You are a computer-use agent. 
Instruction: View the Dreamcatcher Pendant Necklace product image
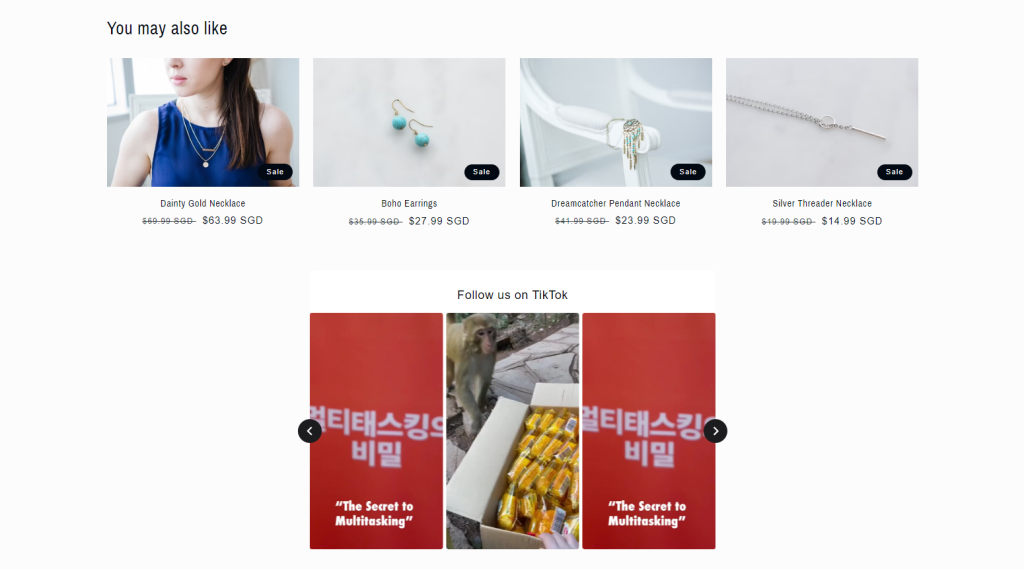tap(615, 122)
